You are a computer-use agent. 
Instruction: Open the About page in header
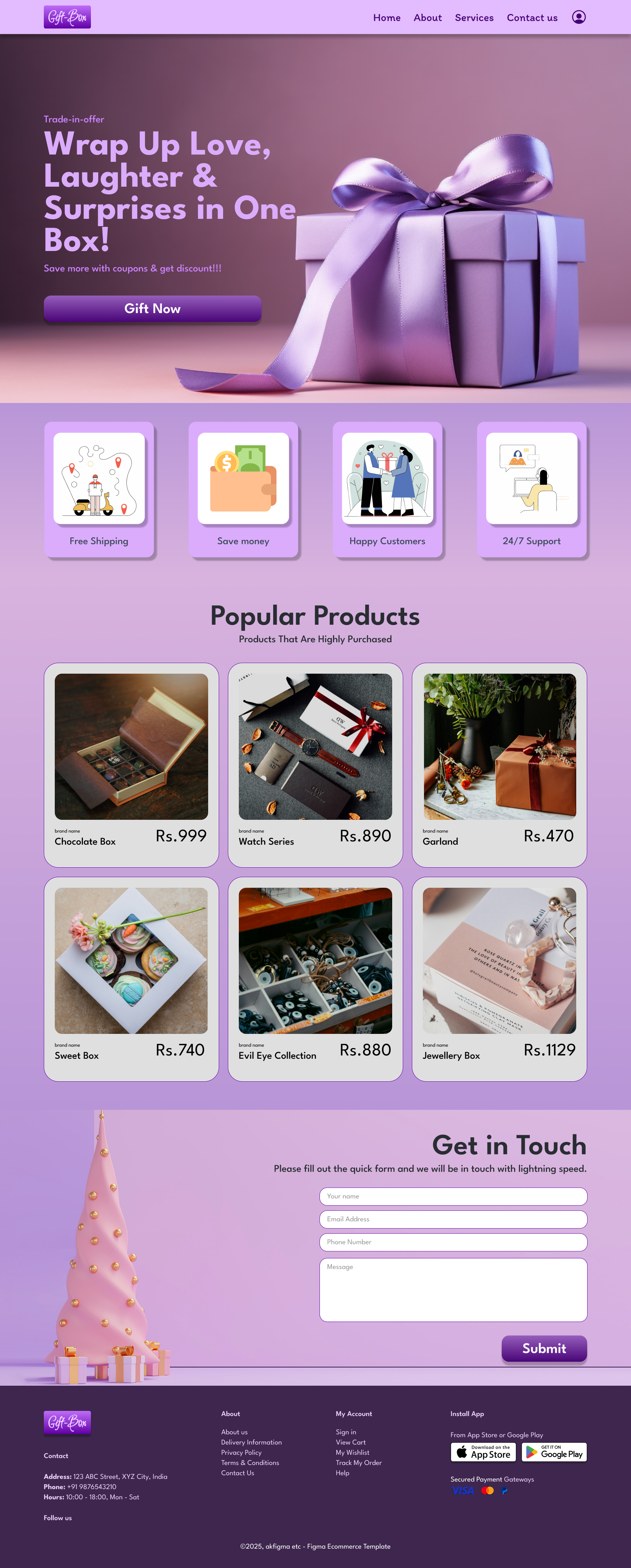[x=427, y=18]
